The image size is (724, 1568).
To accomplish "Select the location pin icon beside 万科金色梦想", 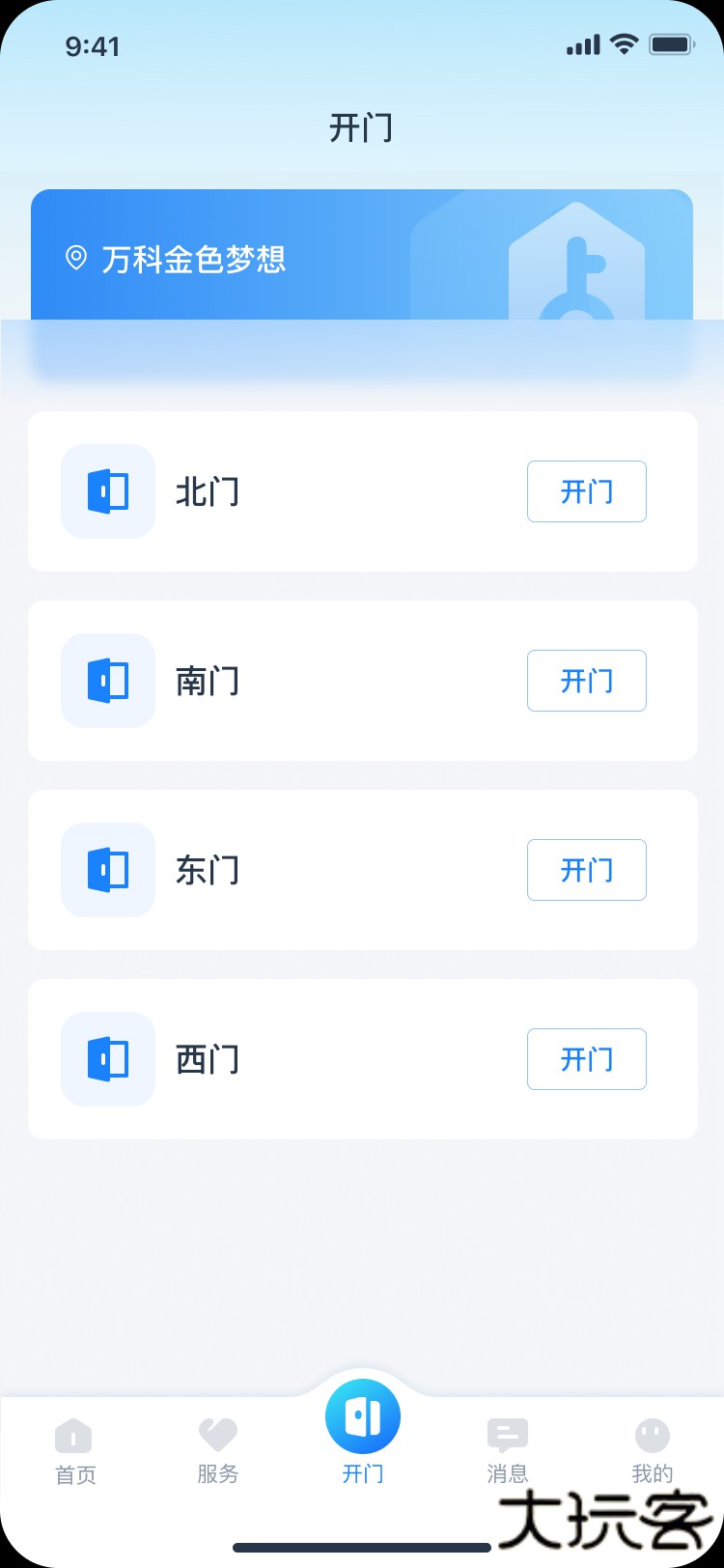I will tap(77, 258).
